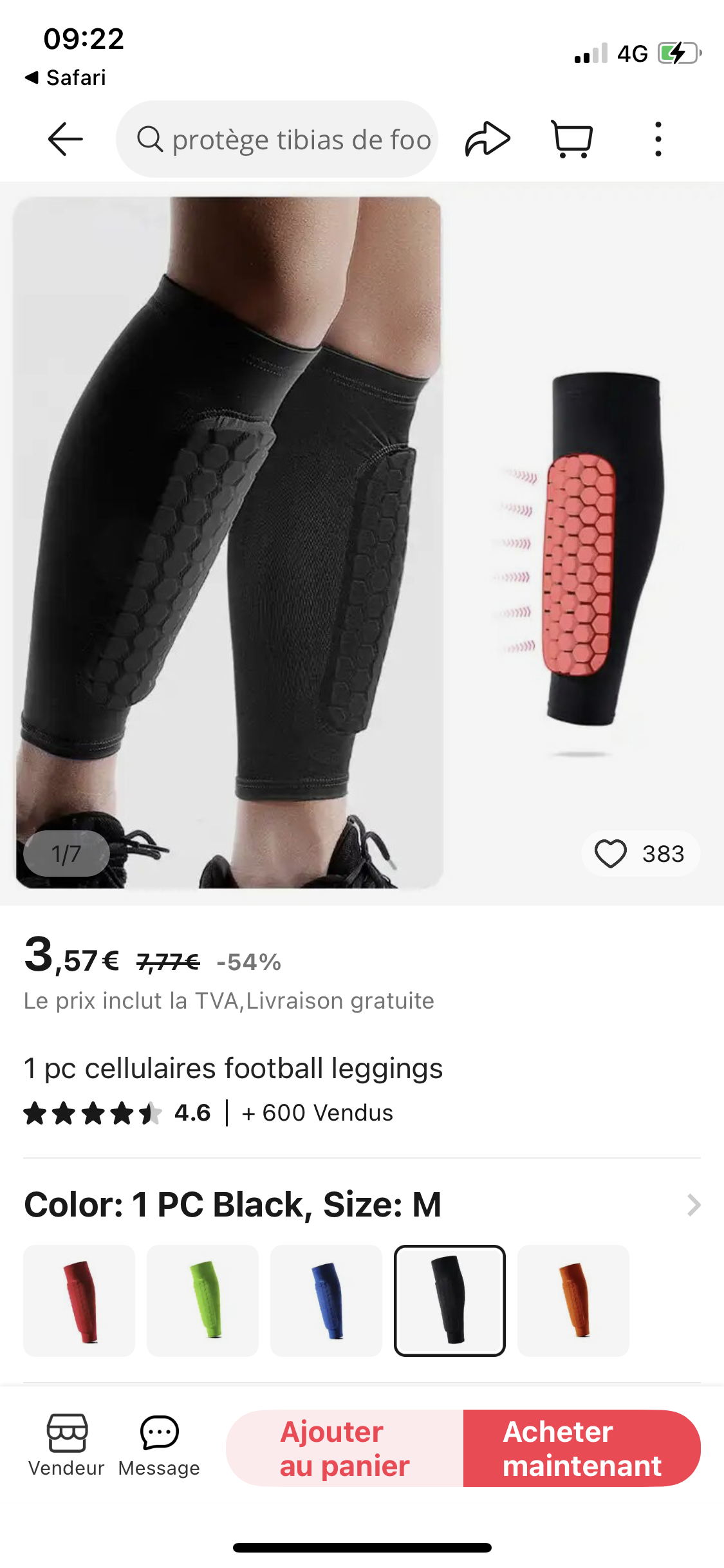This screenshot has width=724, height=1568.
Task: Open the search box for protège tibias
Action: coord(277,139)
